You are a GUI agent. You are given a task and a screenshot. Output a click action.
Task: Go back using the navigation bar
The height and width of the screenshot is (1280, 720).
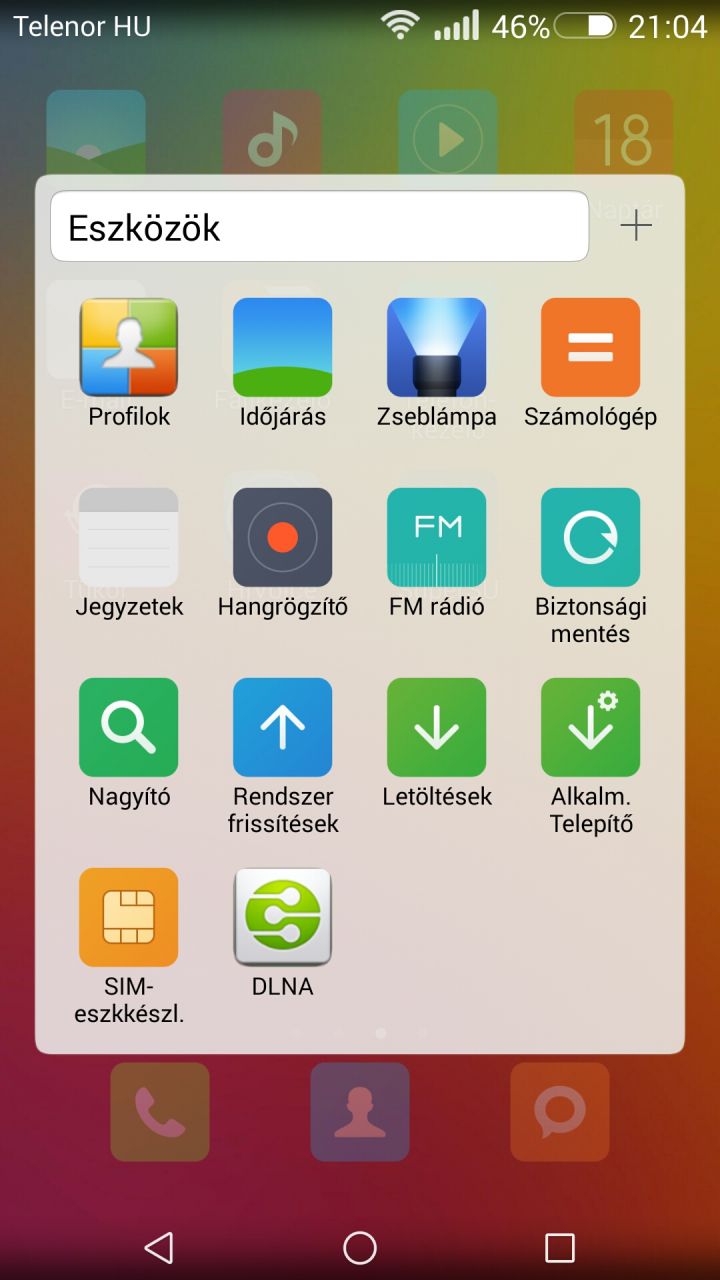coord(159,1247)
